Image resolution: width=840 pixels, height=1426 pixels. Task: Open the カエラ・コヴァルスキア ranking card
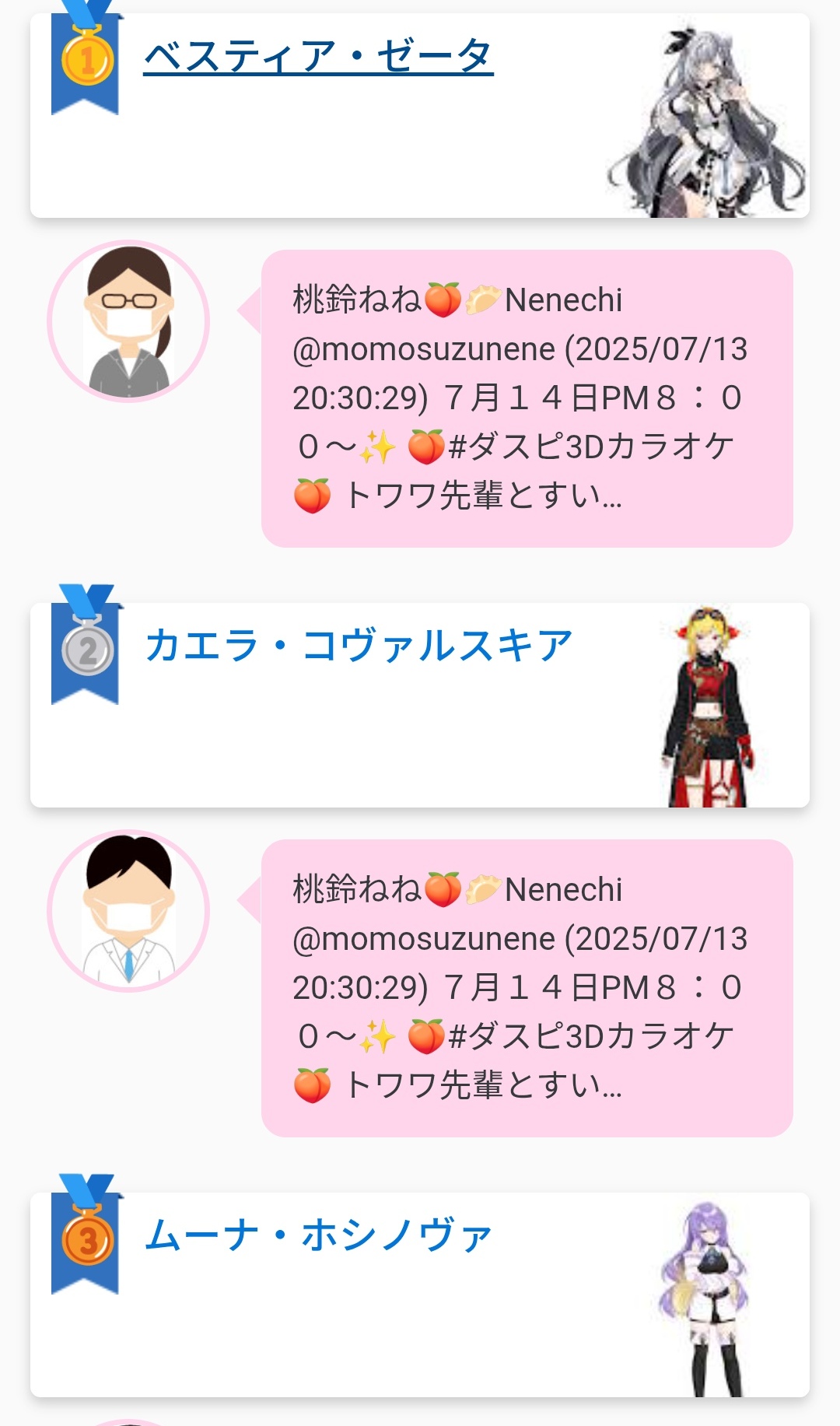coord(359,646)
